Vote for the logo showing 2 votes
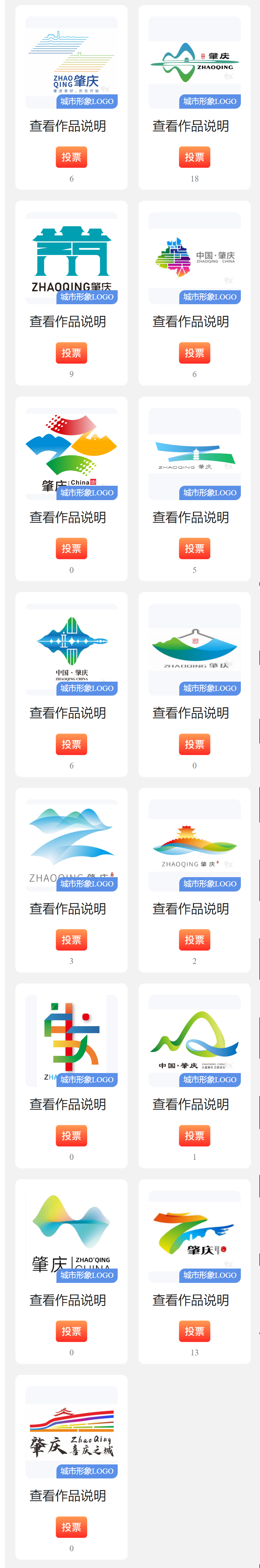This screenshot has width=260, height=1568. [x=194, y=940]
